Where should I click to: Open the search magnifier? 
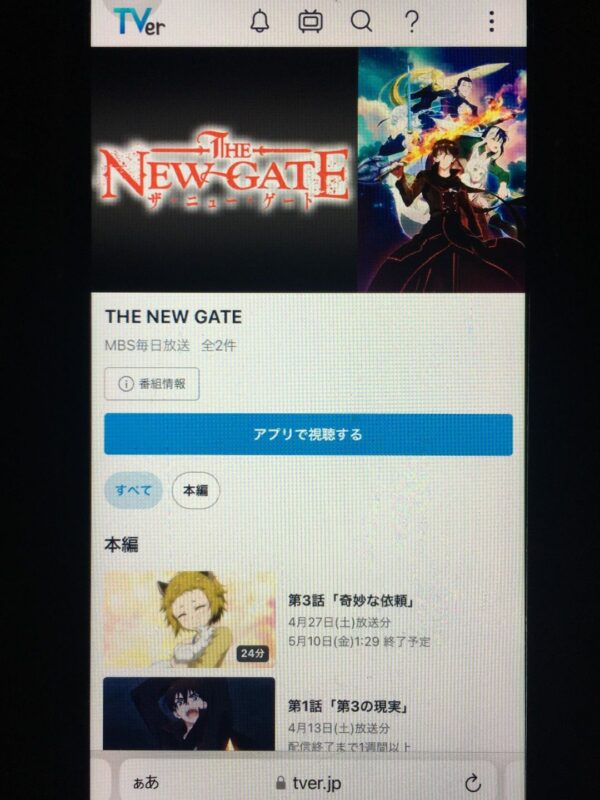[x=361, y=21]
